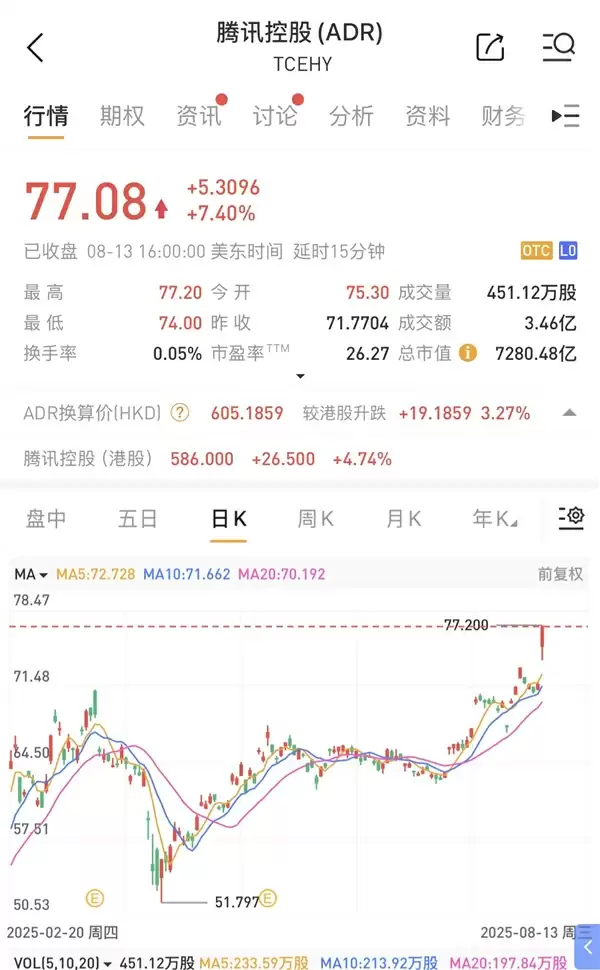Collapse the ADR conversion section

click(x=569, y=413)
